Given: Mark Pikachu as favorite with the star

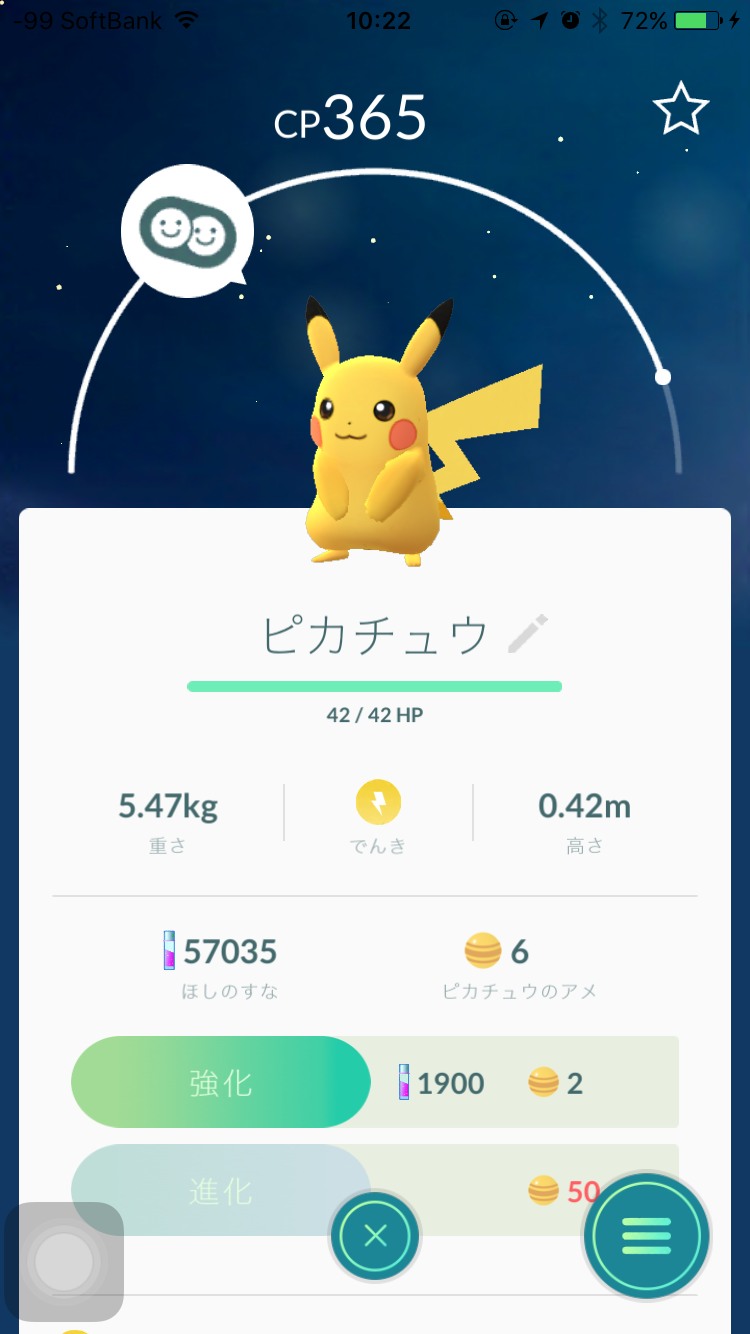Looking at the screenshot, I should [x=681, y=109].
